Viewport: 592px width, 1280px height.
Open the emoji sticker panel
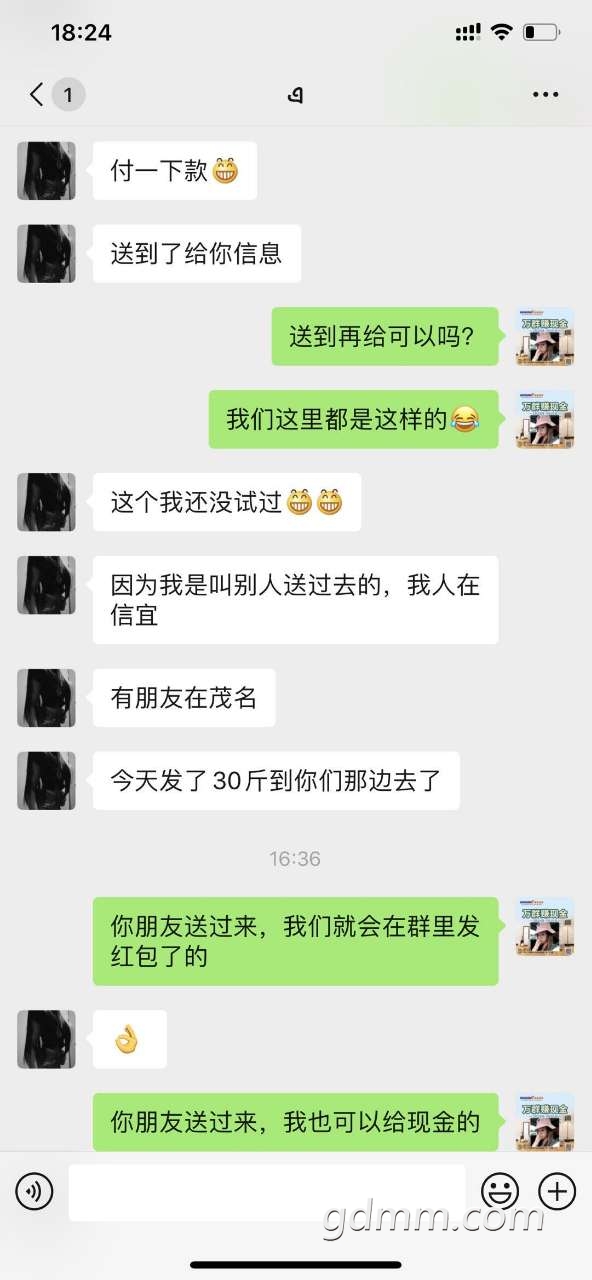500,1191
